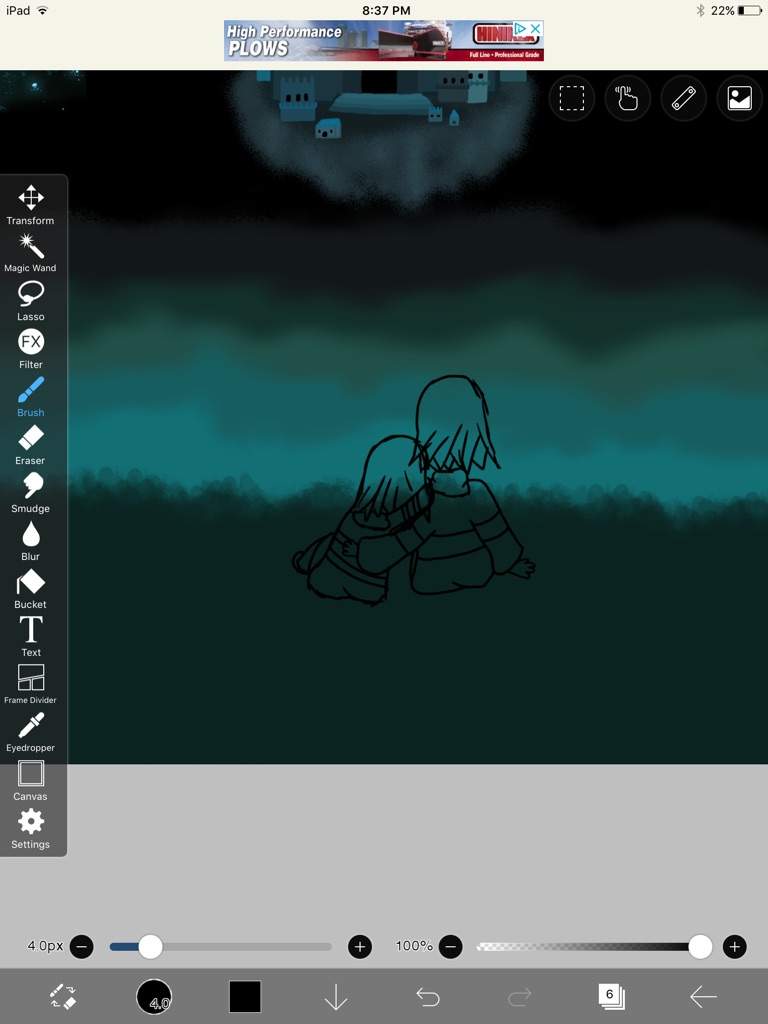Increase brush size with plus button
768x1024 pixels.
359,946
